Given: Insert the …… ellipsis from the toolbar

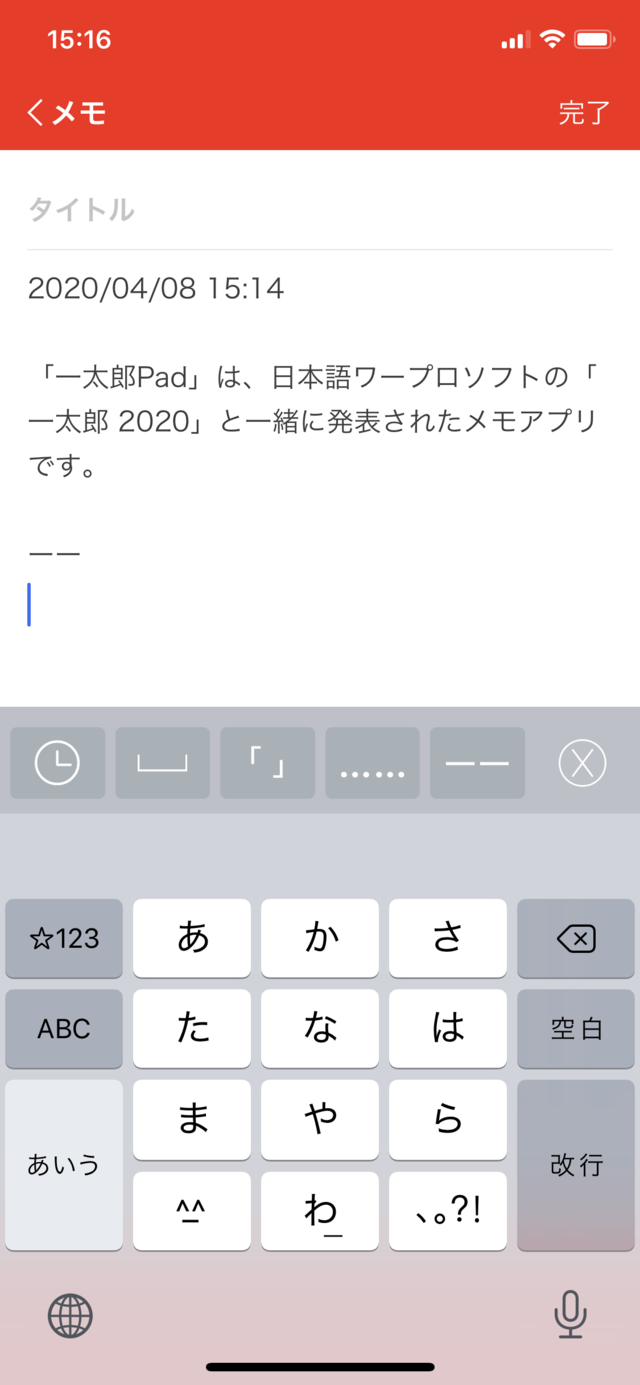Looking at the screenshot, I should tap(372, 764).
